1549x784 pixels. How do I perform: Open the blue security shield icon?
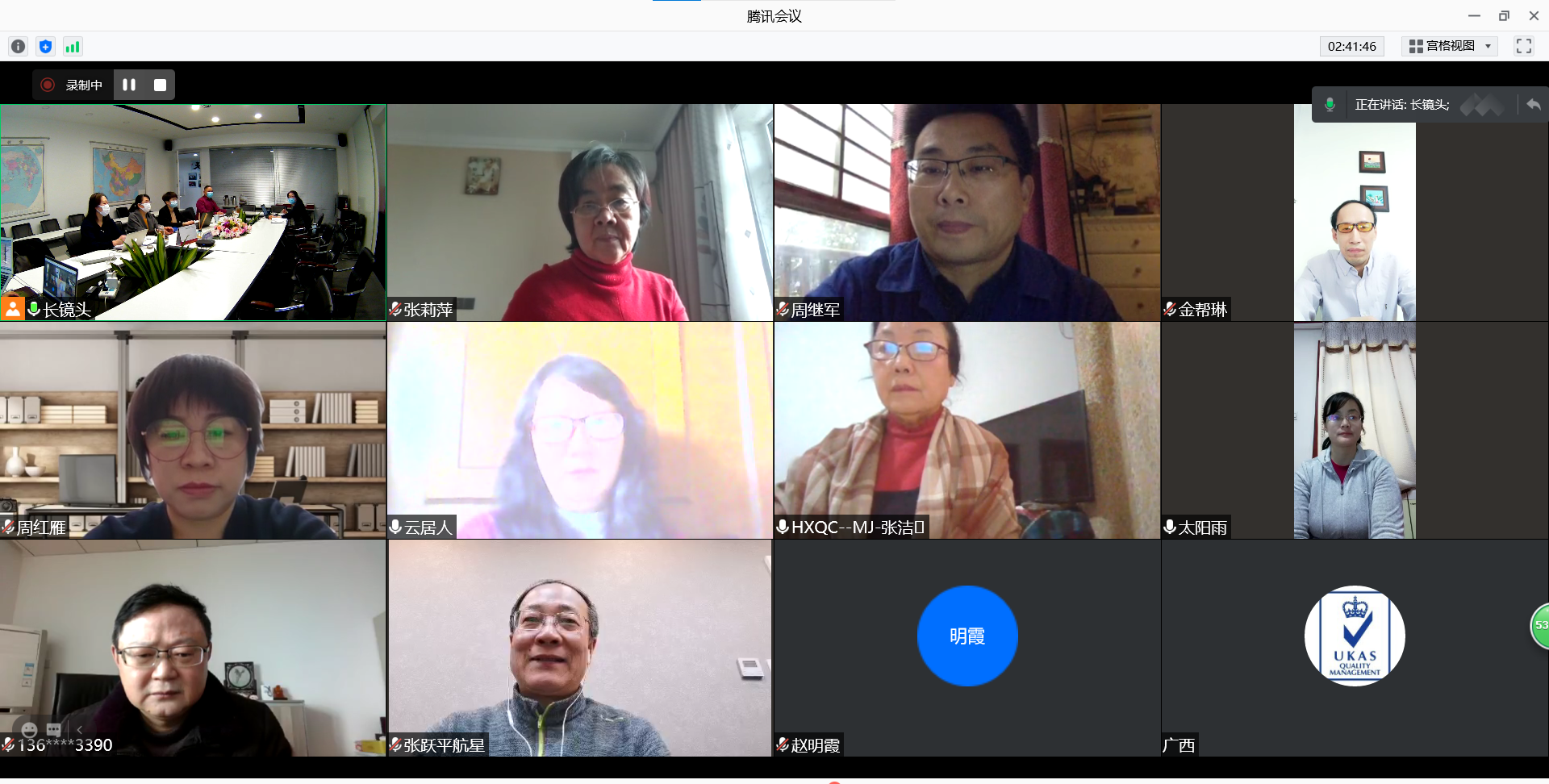[46, 47]
